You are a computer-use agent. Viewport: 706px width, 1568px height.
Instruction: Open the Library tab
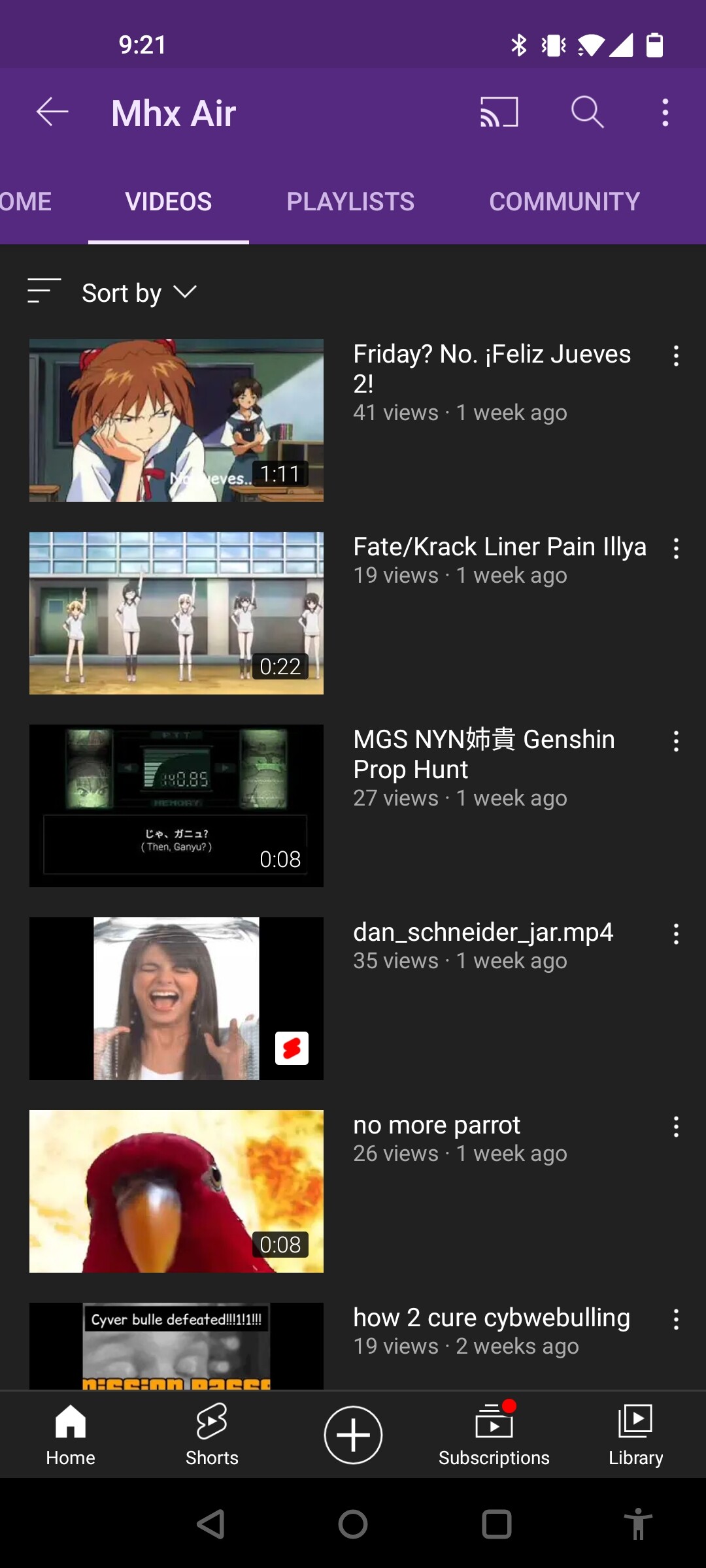pos(635,1435)
